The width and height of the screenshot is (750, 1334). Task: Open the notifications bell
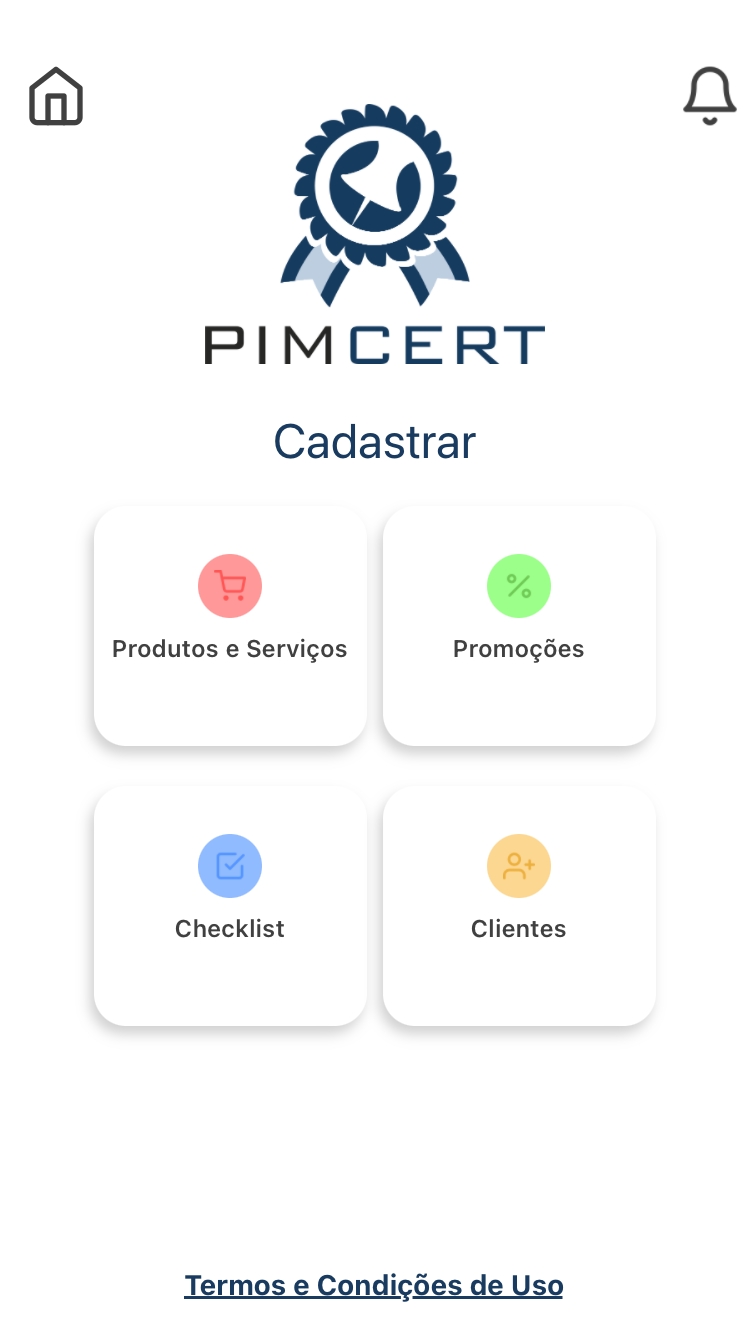(x=710, y=96)
